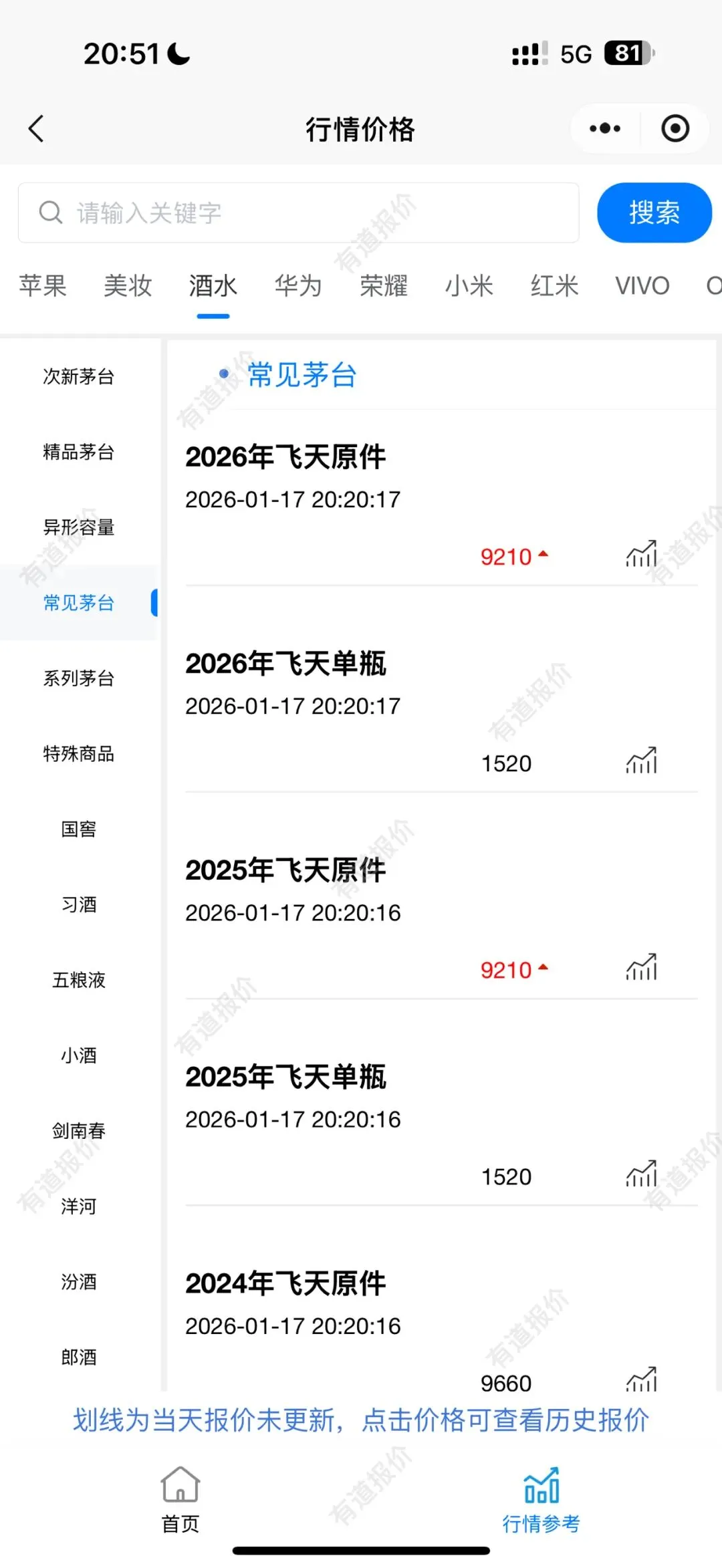The width and height of the screenshot is (722, 1568).
Task: Select 国窖 in the sidebar list
Action: 79,829
